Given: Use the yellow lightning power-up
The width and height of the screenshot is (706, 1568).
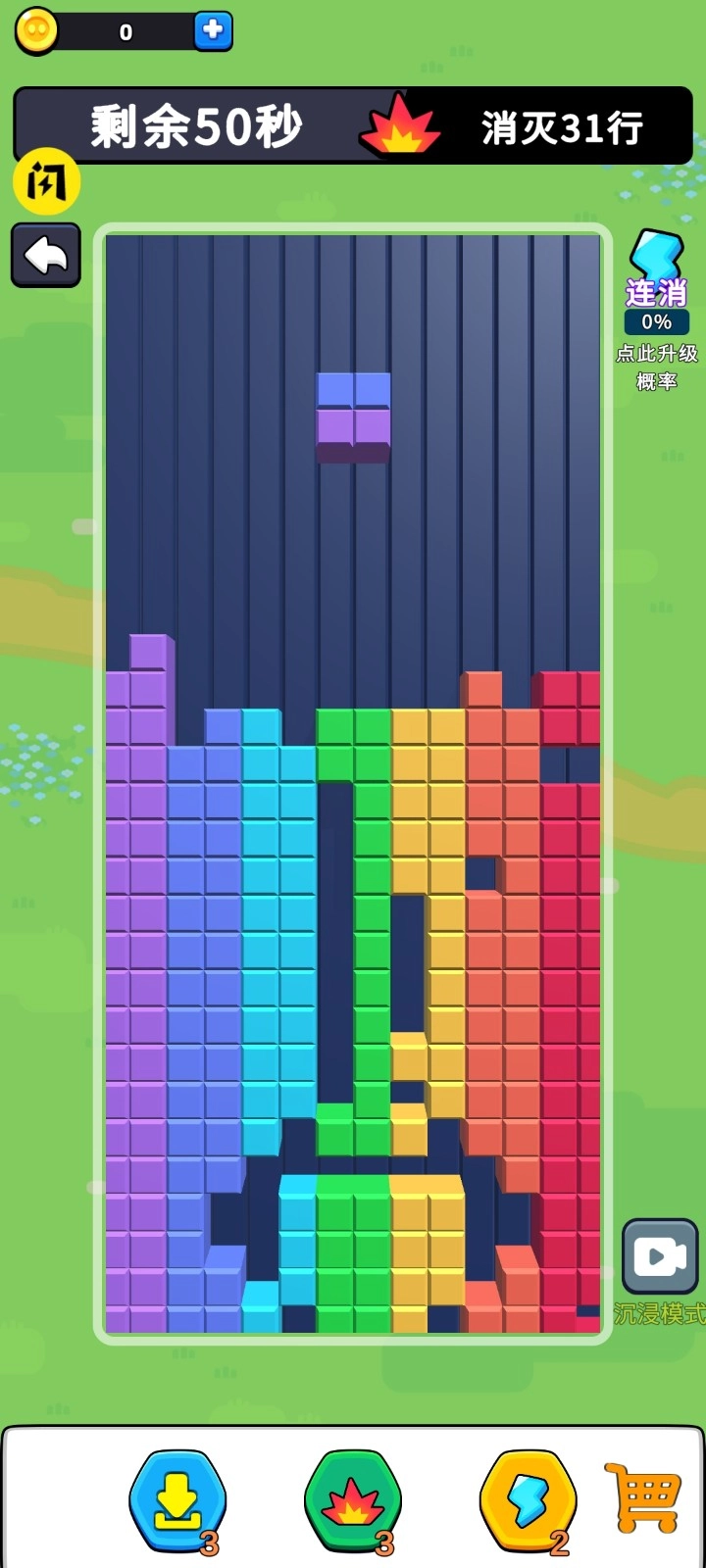Looking at the screenshot, I should pos(529,1499).
